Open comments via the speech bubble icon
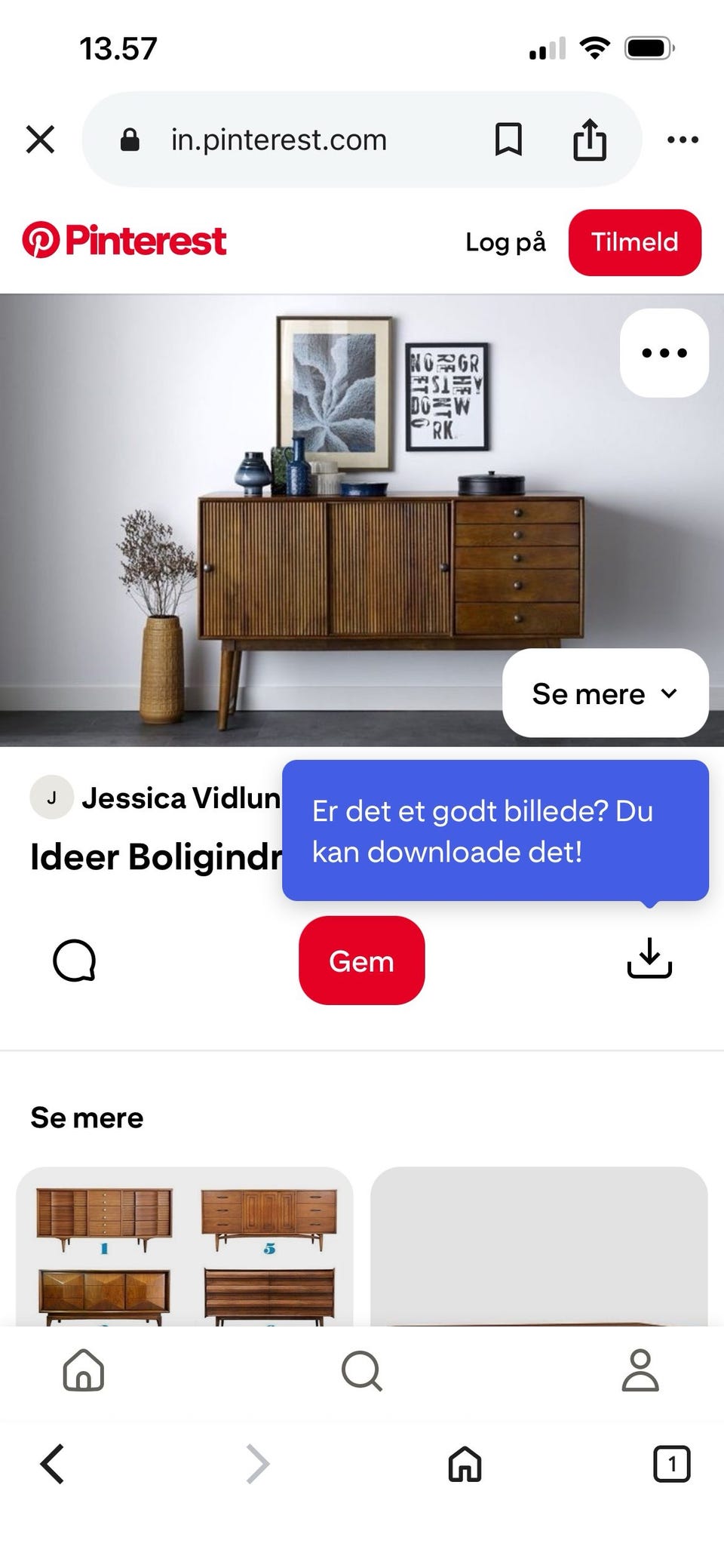This screenshot has height=1568, width=724. (73, 961)
